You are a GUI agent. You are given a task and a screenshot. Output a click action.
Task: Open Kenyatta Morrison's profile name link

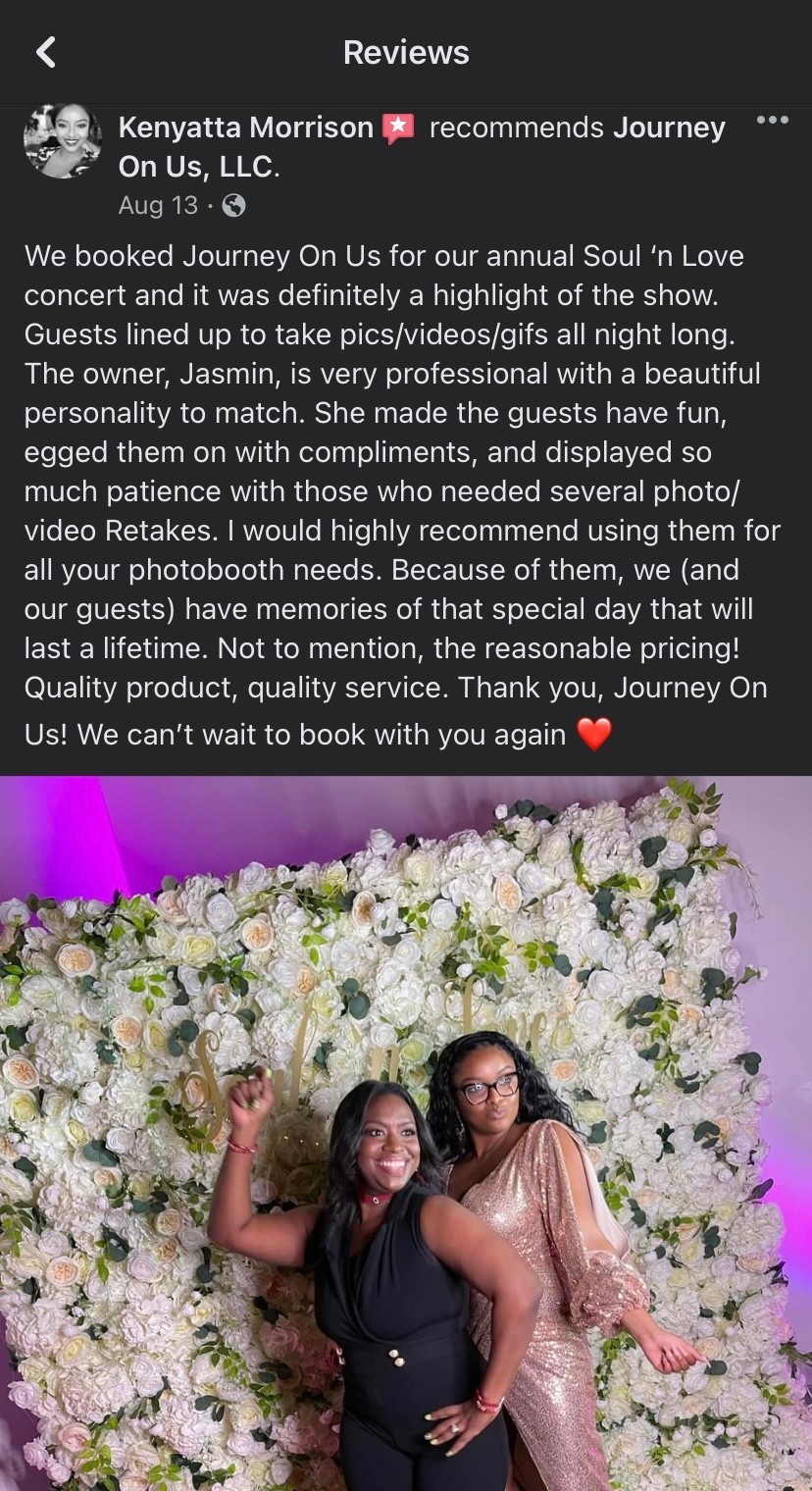pyautogui.click(x=245, y=128)
